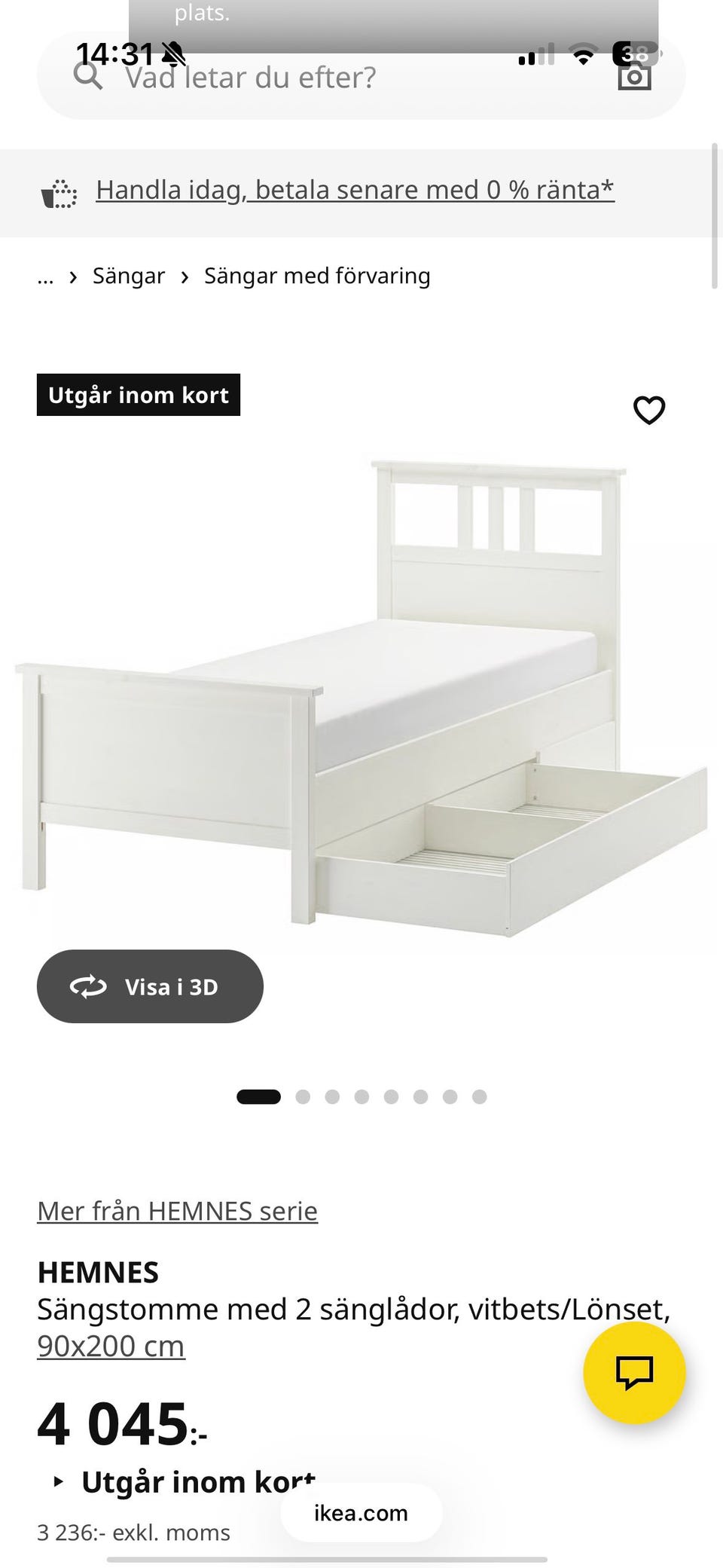Tap the ikea.com address pill

(361, 1513)
